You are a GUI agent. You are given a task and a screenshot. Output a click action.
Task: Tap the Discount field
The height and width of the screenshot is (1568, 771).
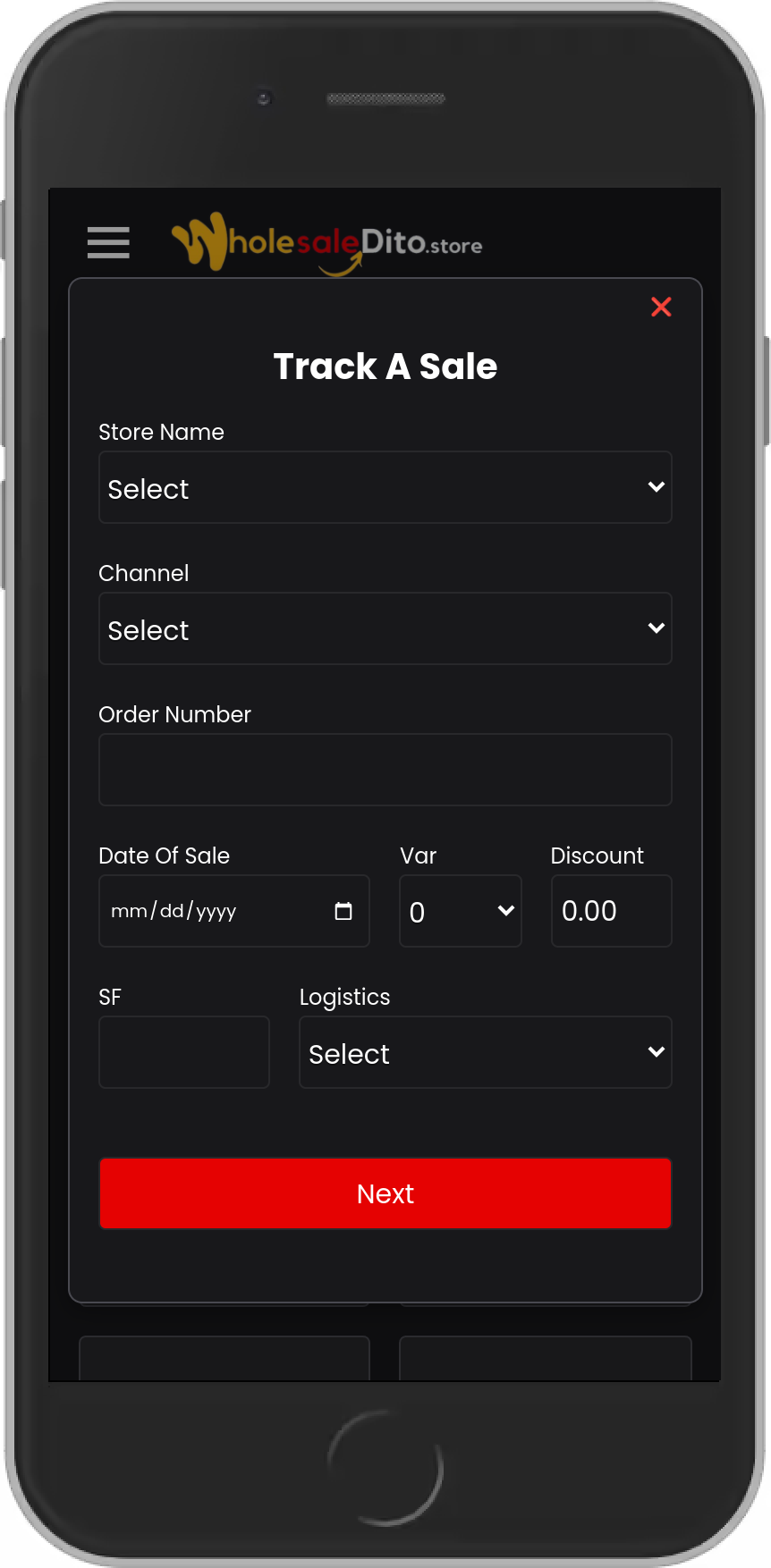611,911
